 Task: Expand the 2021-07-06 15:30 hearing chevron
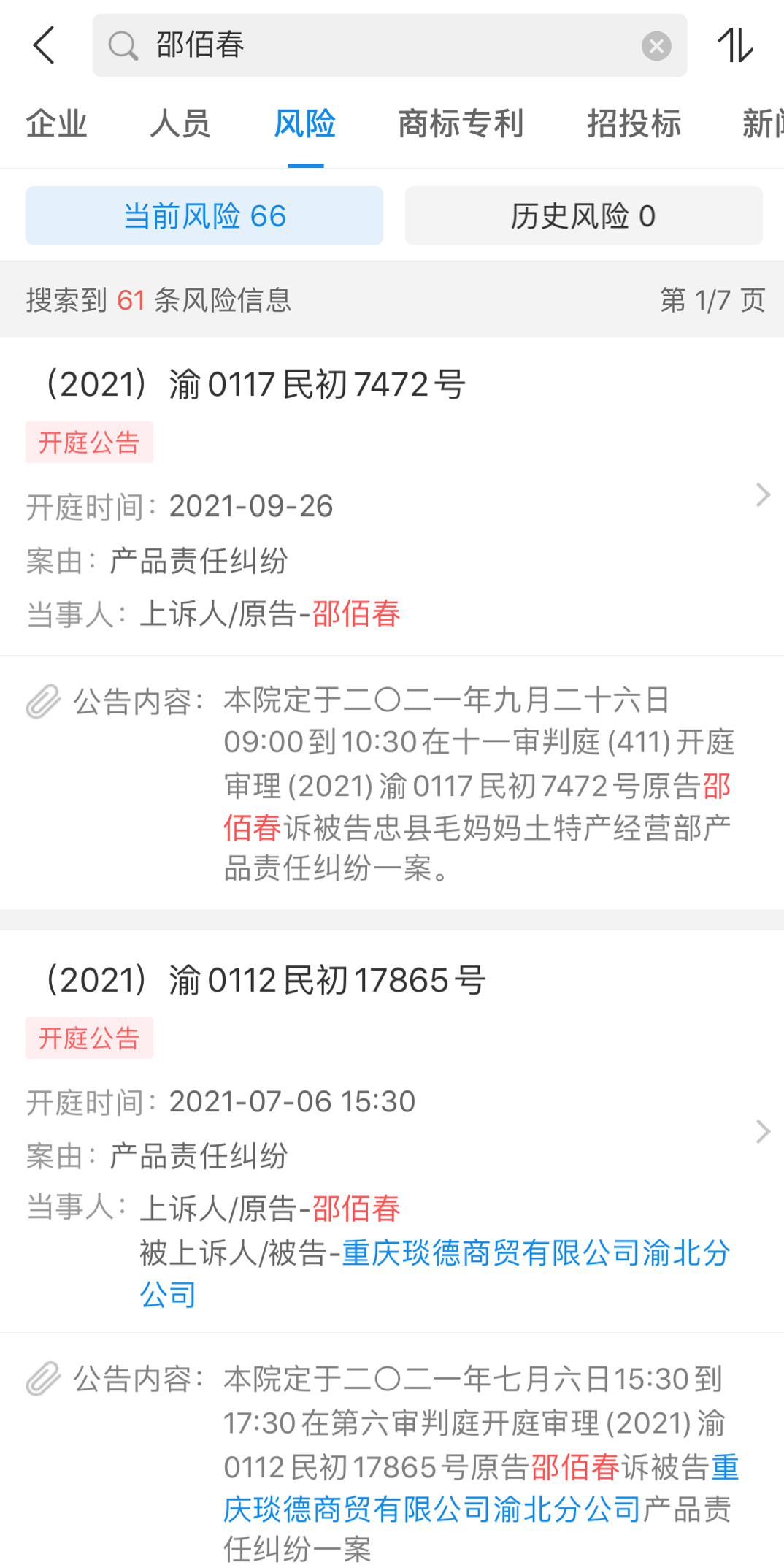(x=763, y=1131)
